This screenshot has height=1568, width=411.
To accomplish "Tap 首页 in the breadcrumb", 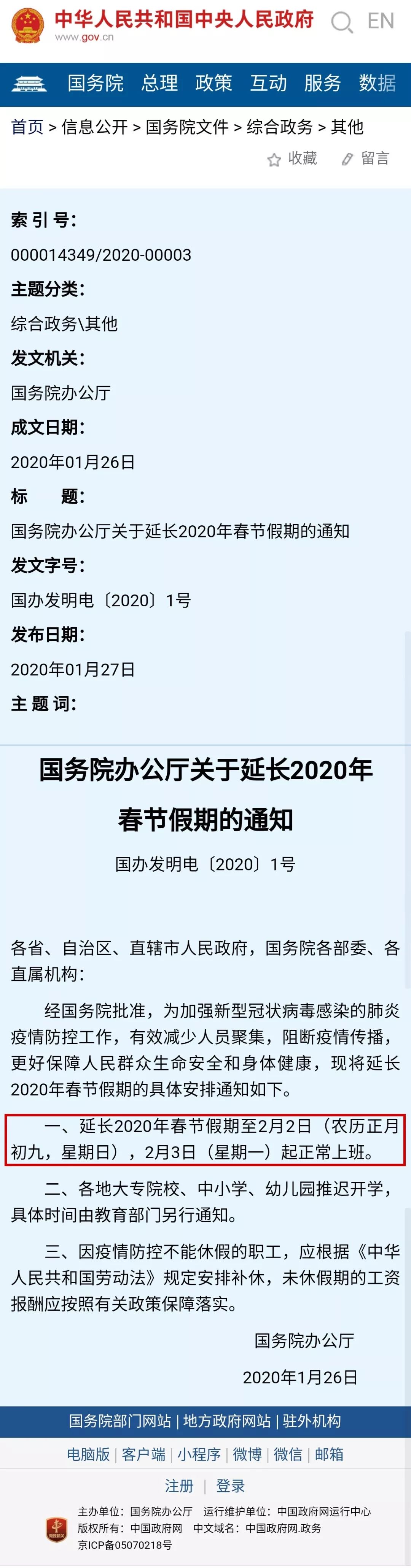I will (x=27, y=127).
